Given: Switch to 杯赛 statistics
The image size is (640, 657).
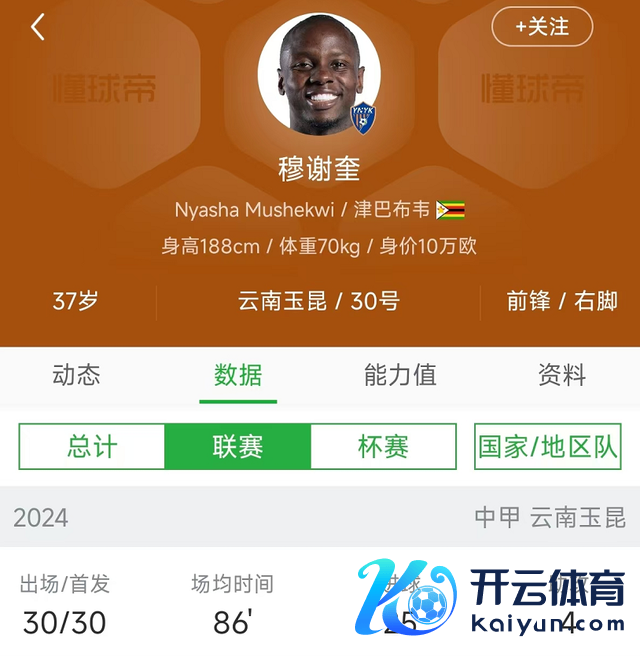Looking at the screenshot, I should coord(383,446).
